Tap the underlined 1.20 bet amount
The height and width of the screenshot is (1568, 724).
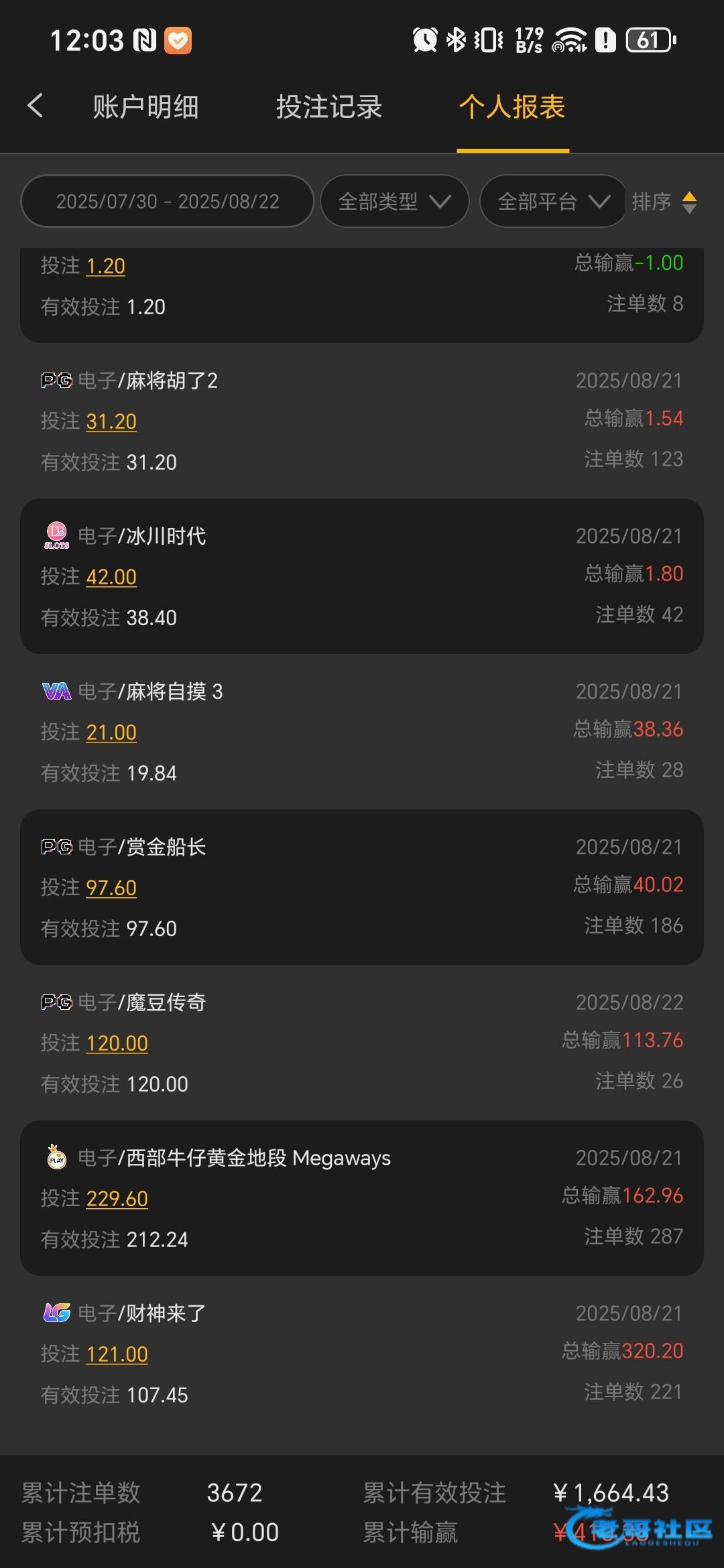coord(106,266)
